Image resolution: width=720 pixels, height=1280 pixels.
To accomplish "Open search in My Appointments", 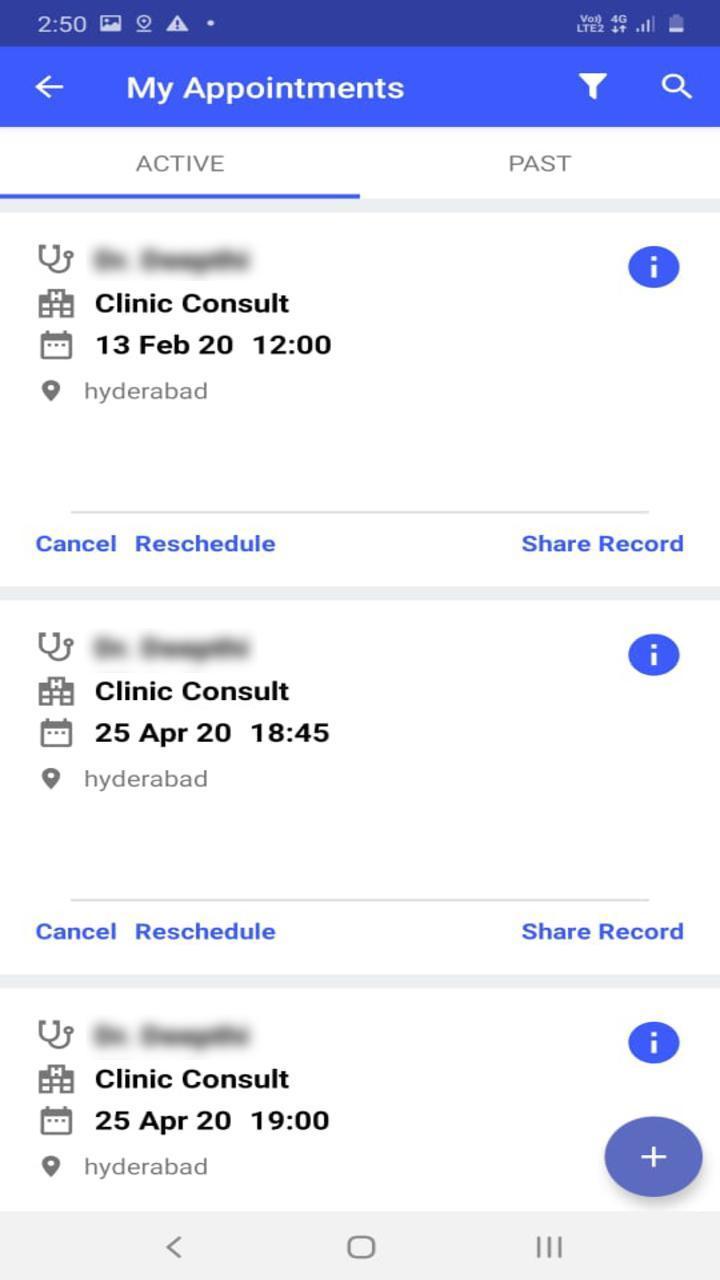I will point(677,87).
